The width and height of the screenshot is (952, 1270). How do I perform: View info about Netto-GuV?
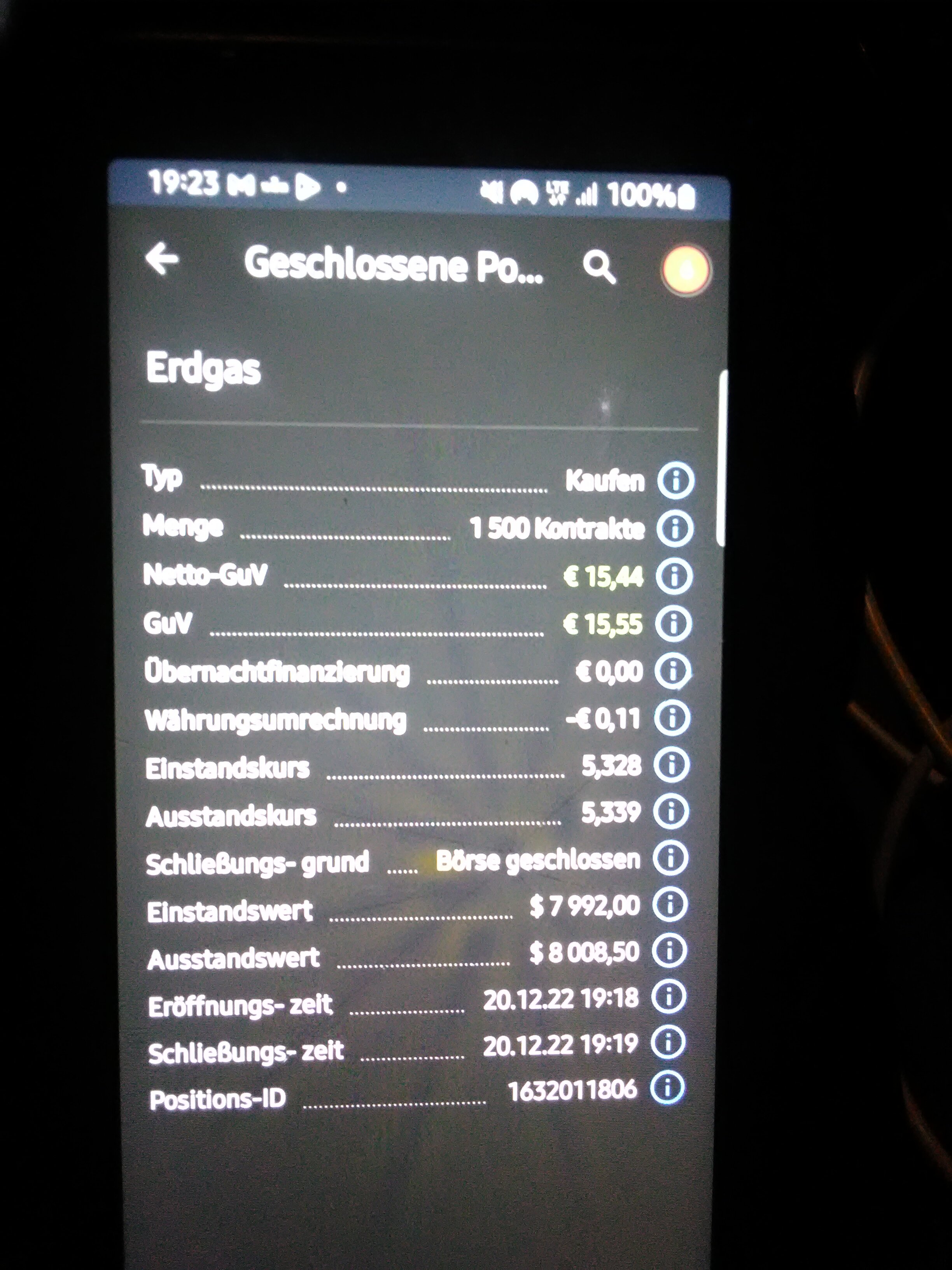click(674, 576)
